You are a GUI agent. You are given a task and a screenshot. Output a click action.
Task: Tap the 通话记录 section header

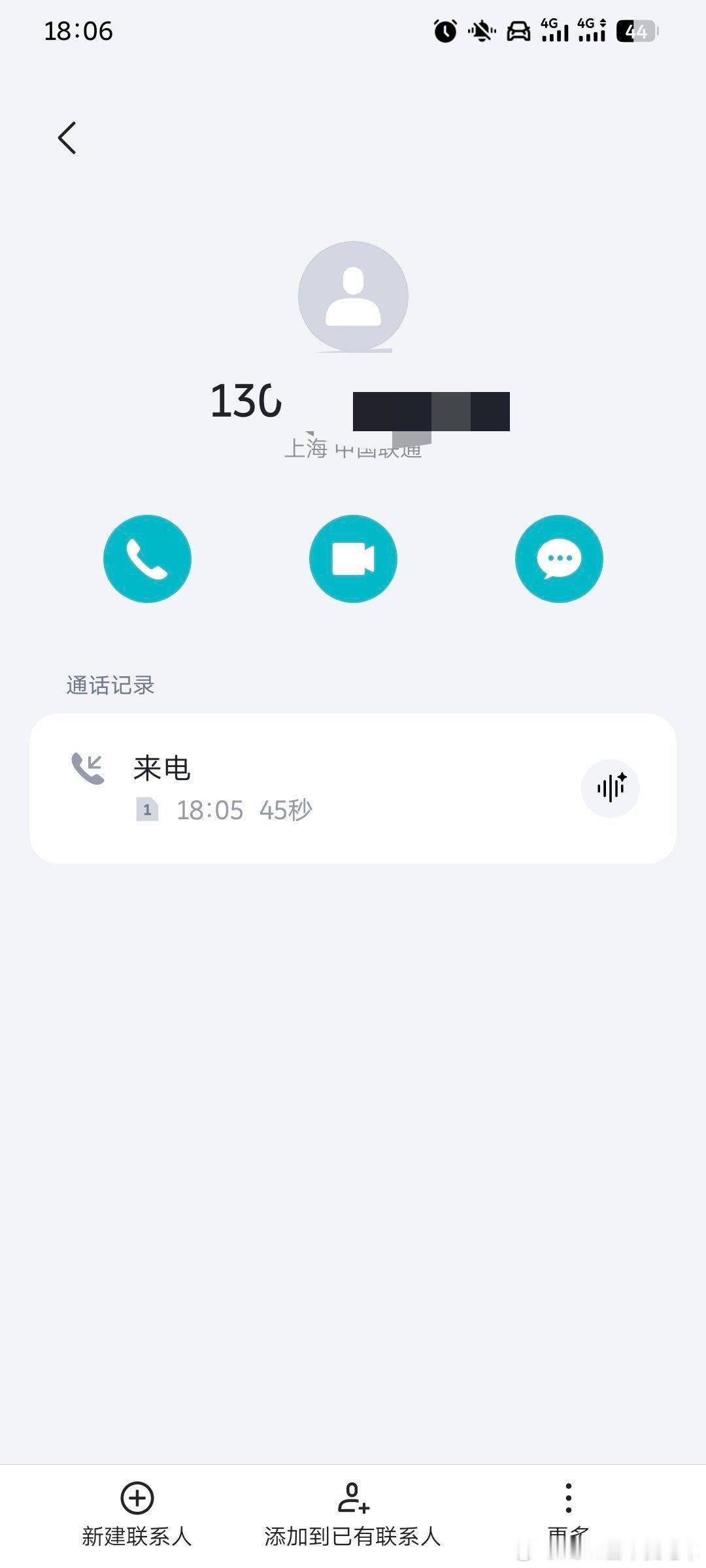coord(110,685)
